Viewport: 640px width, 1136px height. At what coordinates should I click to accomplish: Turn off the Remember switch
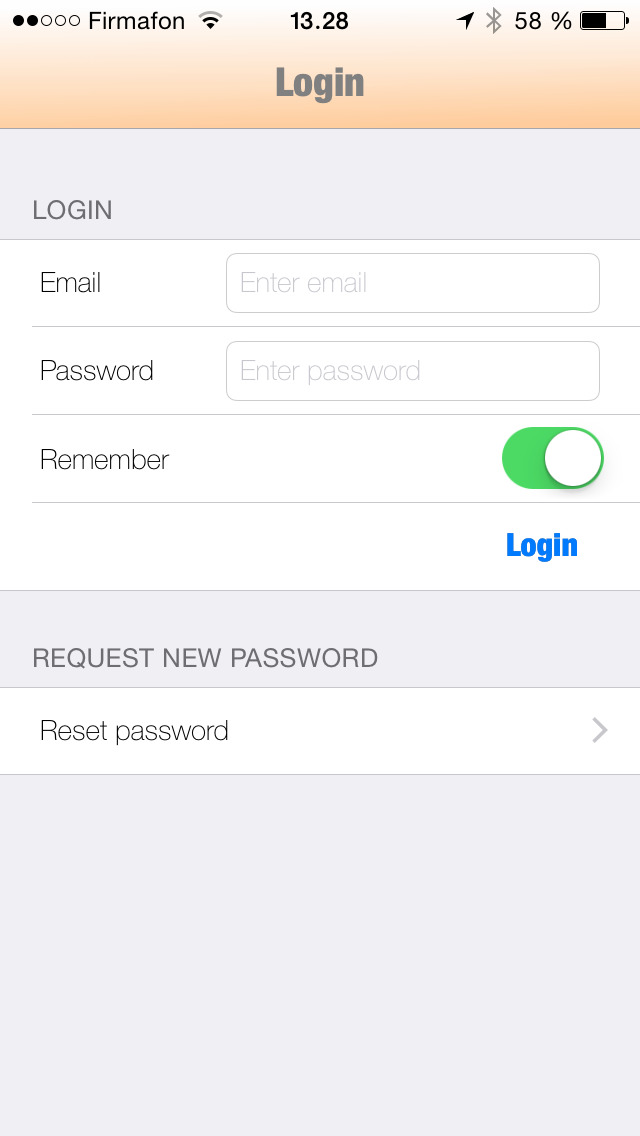[x=552, y=458]
